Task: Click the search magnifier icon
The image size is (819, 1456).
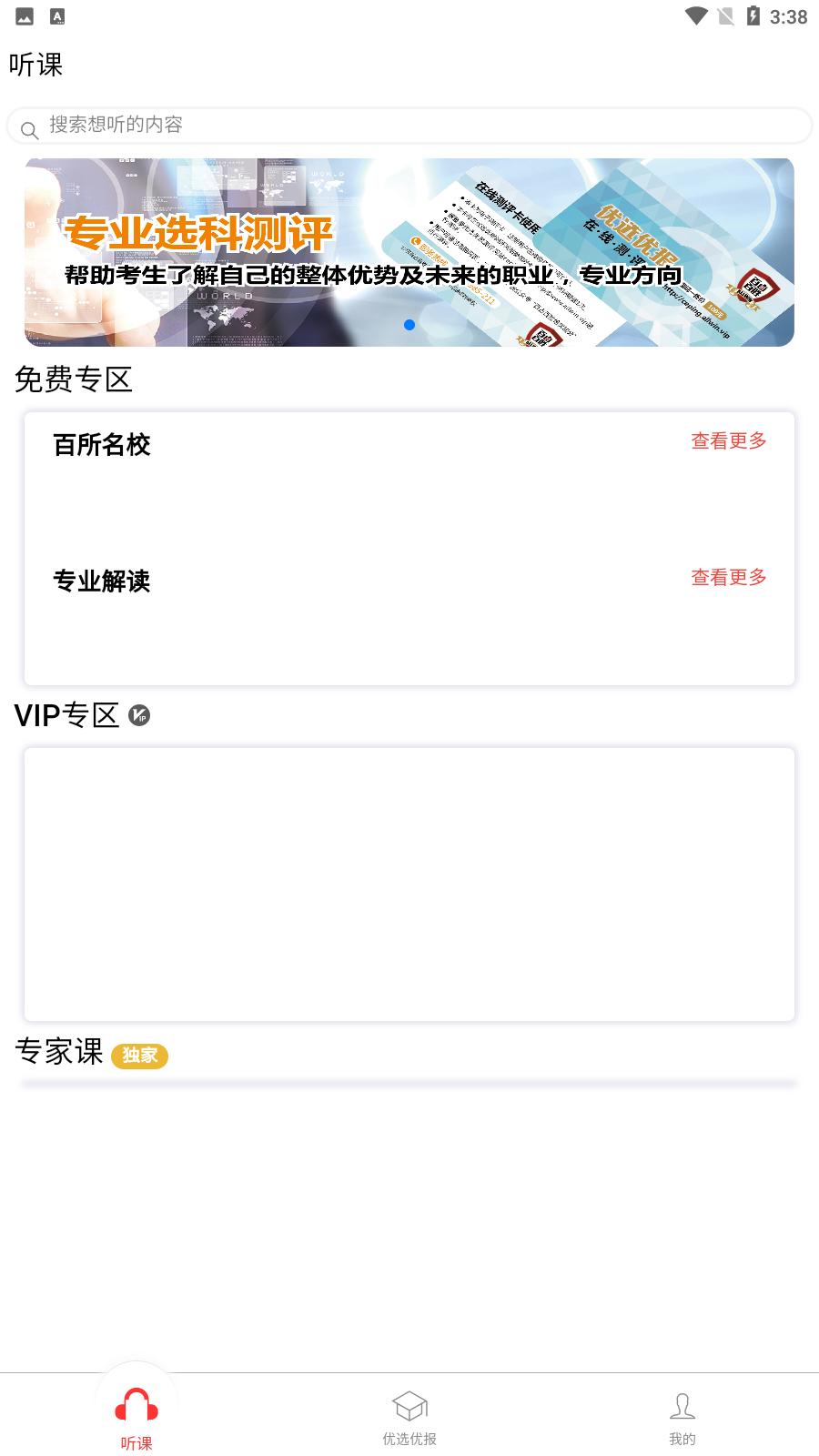Action: (28, 129)
